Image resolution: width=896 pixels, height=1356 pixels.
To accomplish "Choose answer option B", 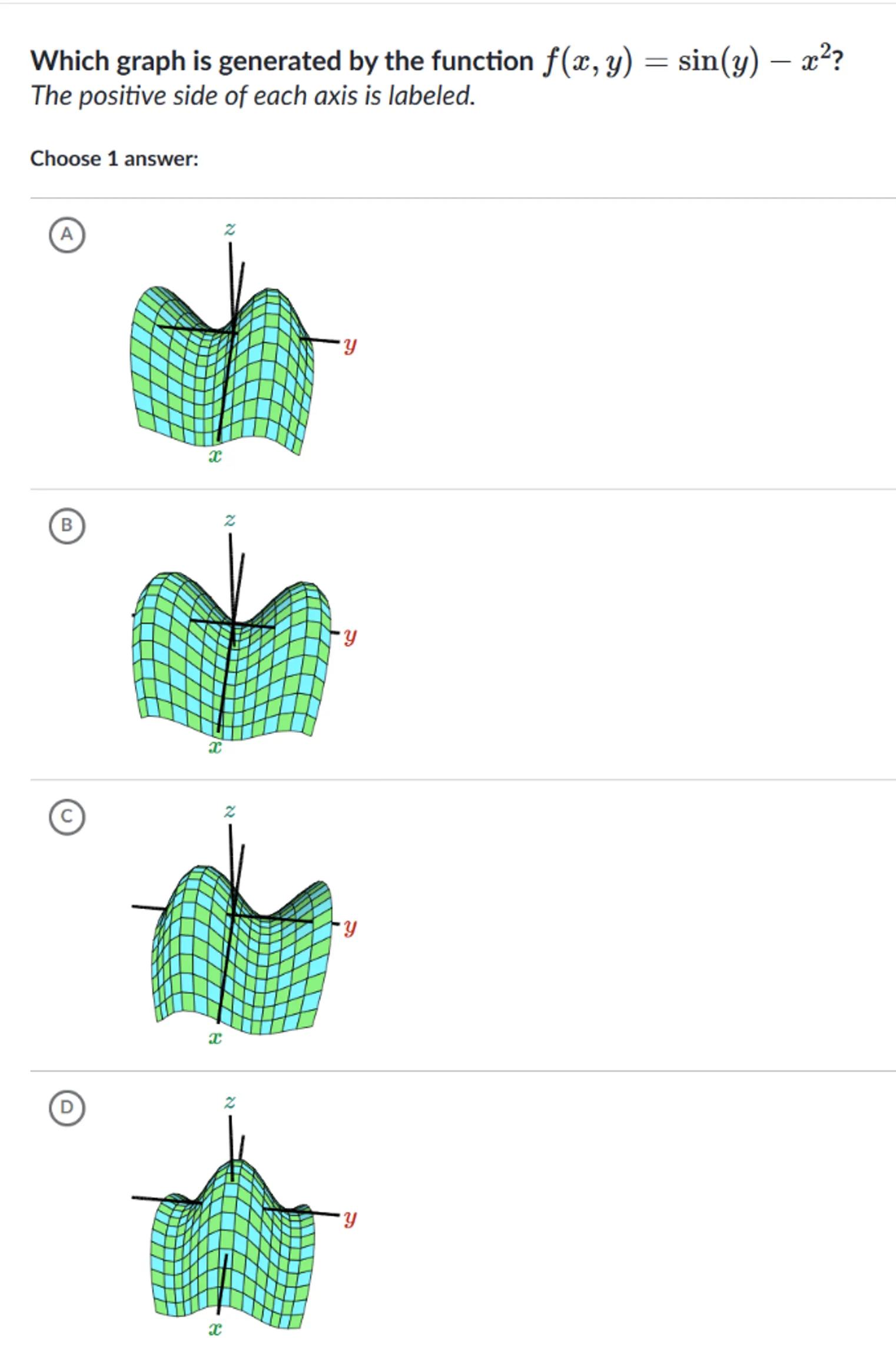I will 67,525.
